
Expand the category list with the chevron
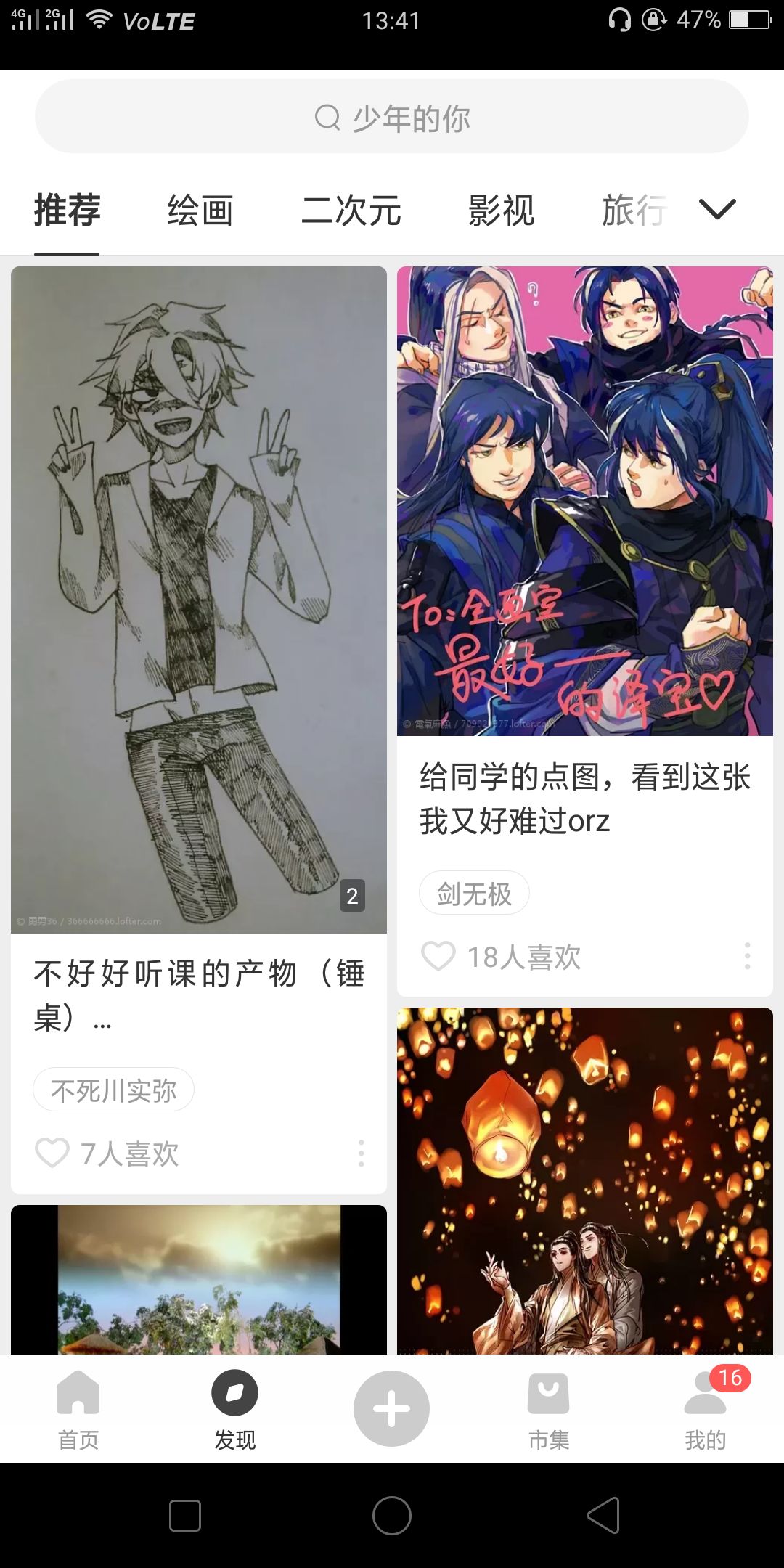[716, 210]
